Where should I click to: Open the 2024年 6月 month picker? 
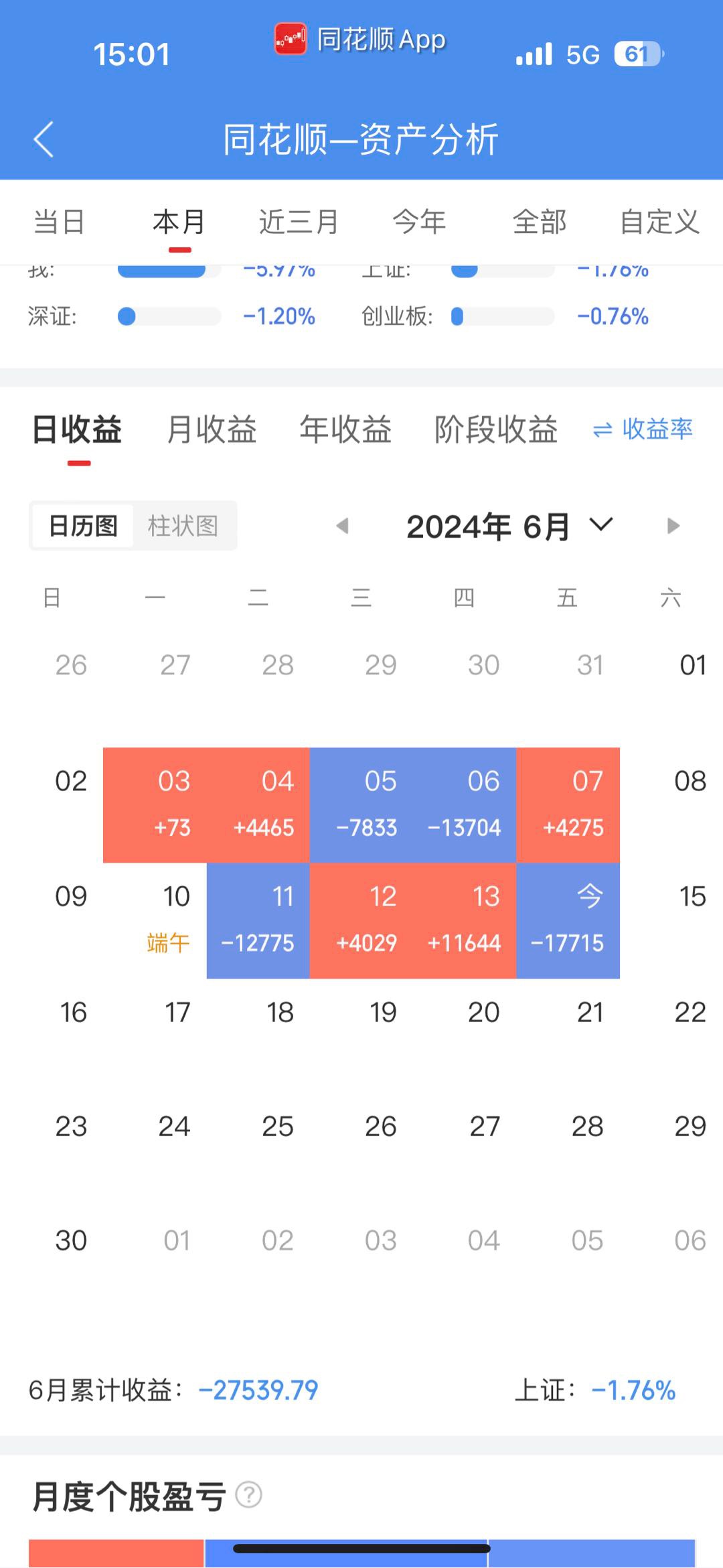509,526
